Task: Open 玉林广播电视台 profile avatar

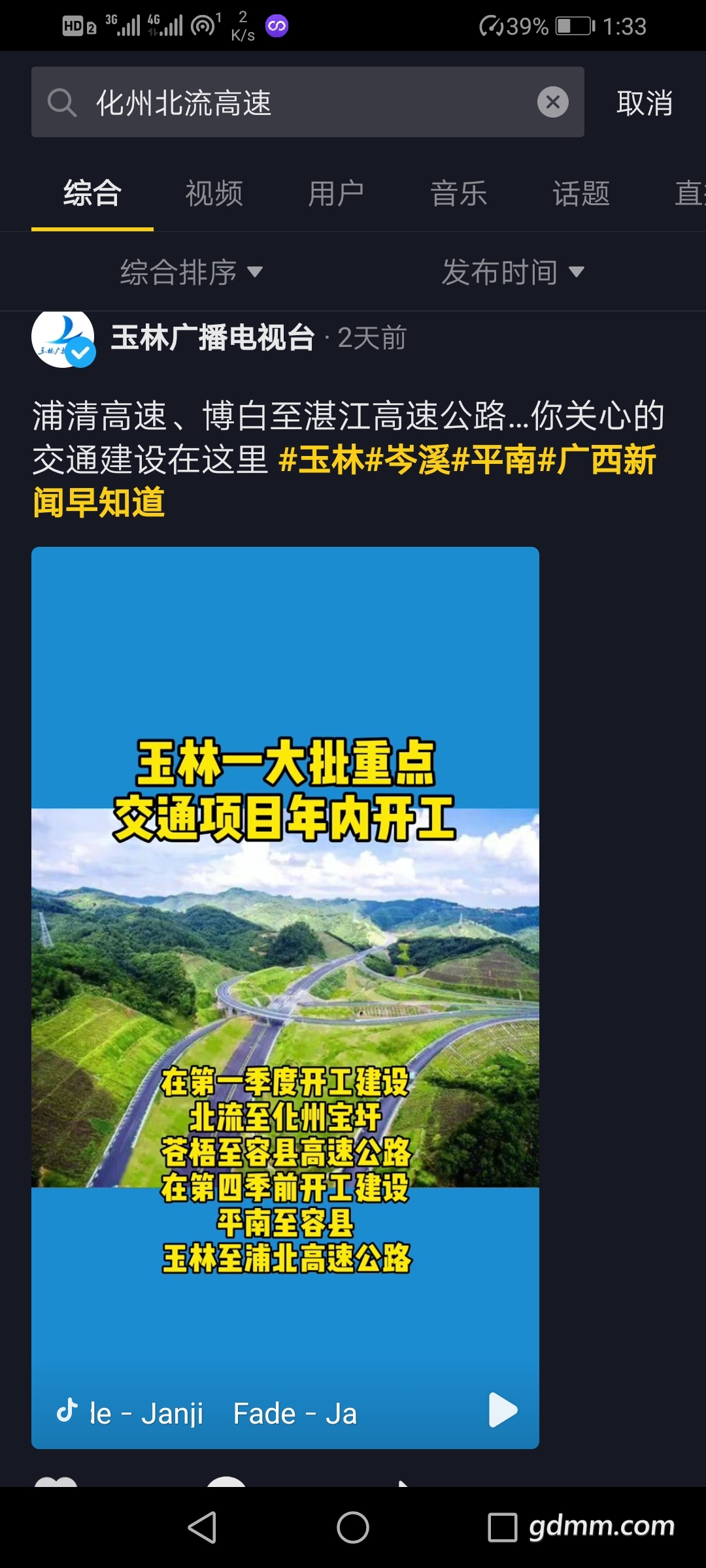Action: [x=63, y=338]
